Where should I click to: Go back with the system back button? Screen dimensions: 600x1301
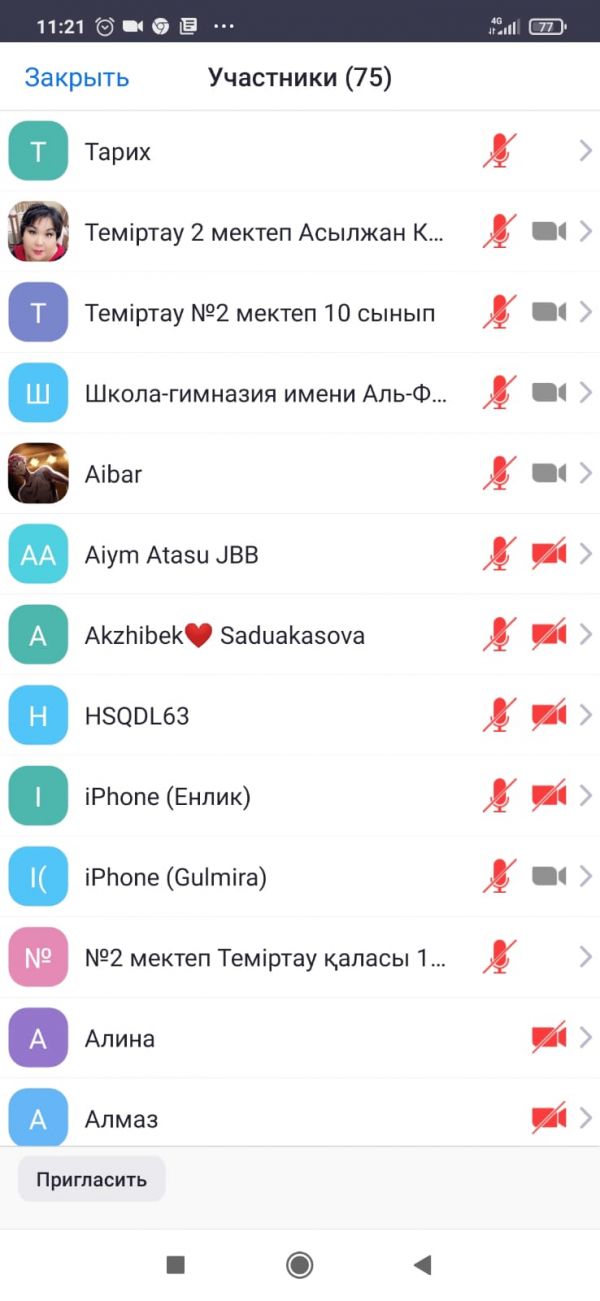(x=422, y=1265)
